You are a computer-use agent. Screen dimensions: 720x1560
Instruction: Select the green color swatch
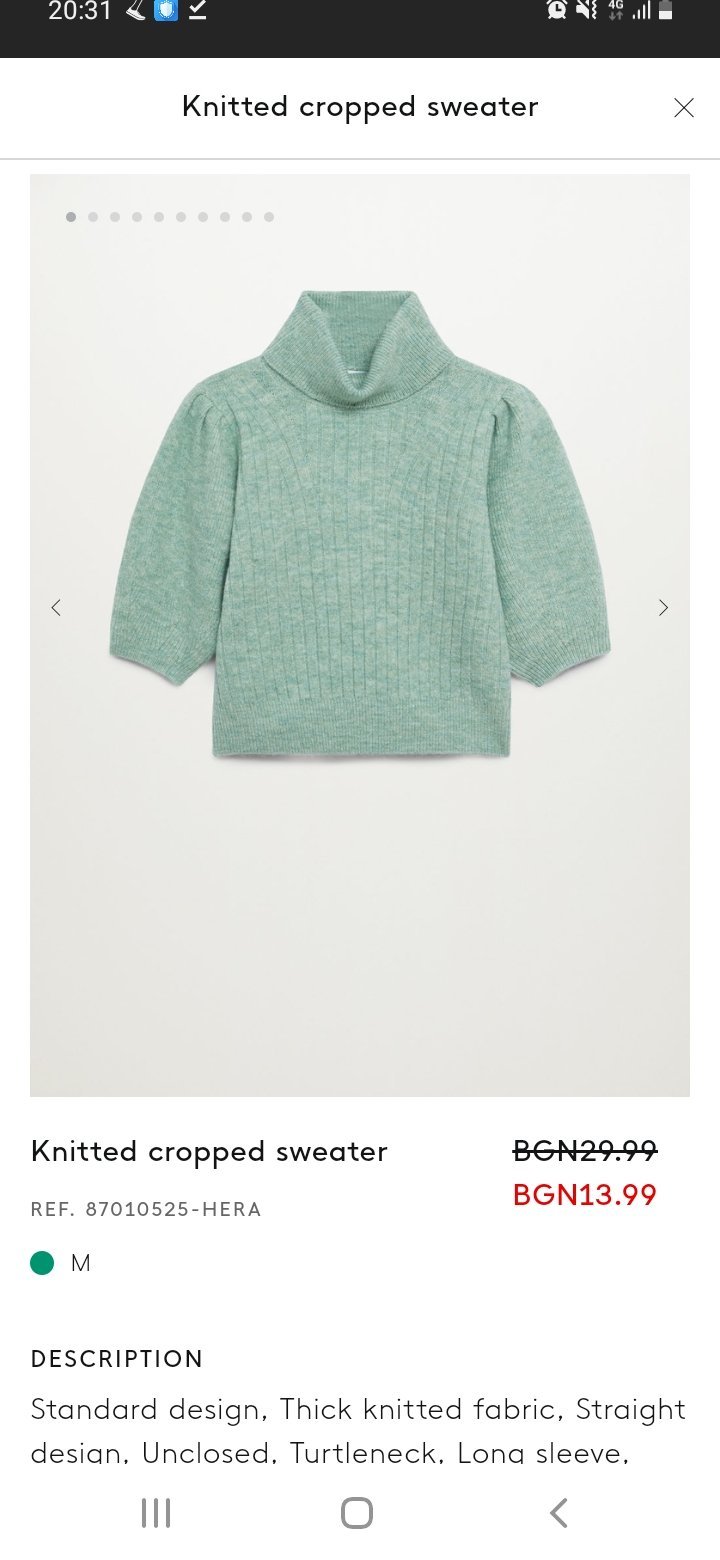(x=42, y=1263)
